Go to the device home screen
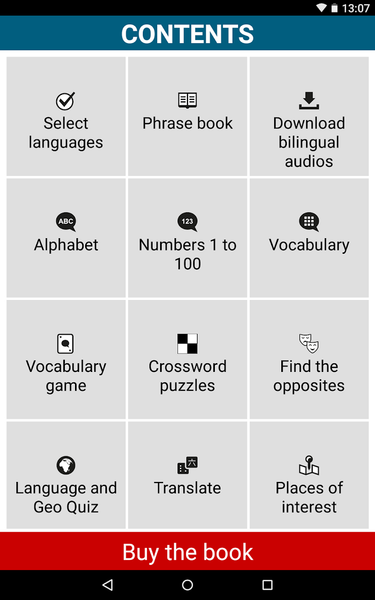Viewport: 375px width, 600px height. pyautogui.click(x=188, y=585)
